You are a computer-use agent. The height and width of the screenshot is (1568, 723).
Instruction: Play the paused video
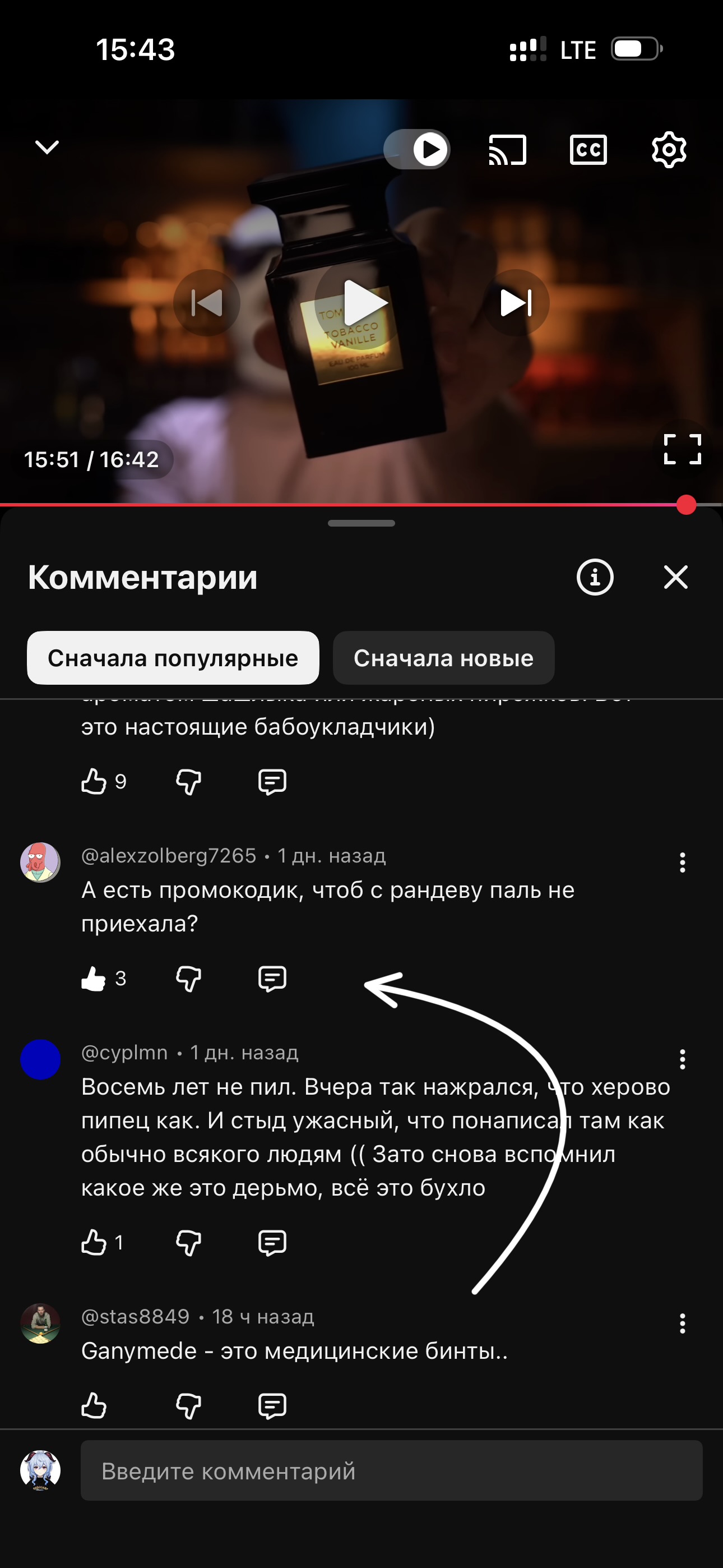tap(363, 302)
